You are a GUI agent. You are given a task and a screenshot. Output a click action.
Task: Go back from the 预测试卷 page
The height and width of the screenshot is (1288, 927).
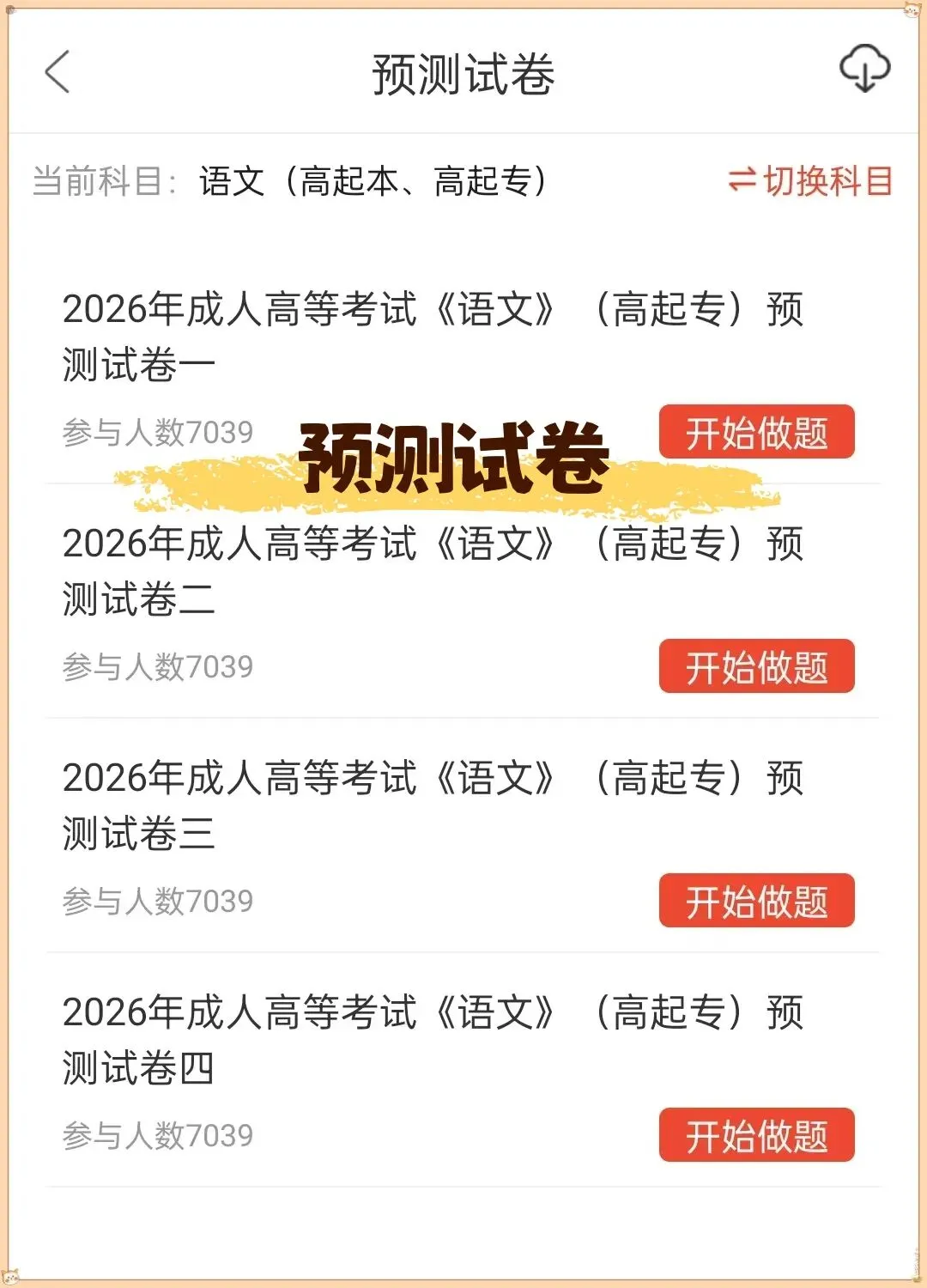[x=57, y=71]
